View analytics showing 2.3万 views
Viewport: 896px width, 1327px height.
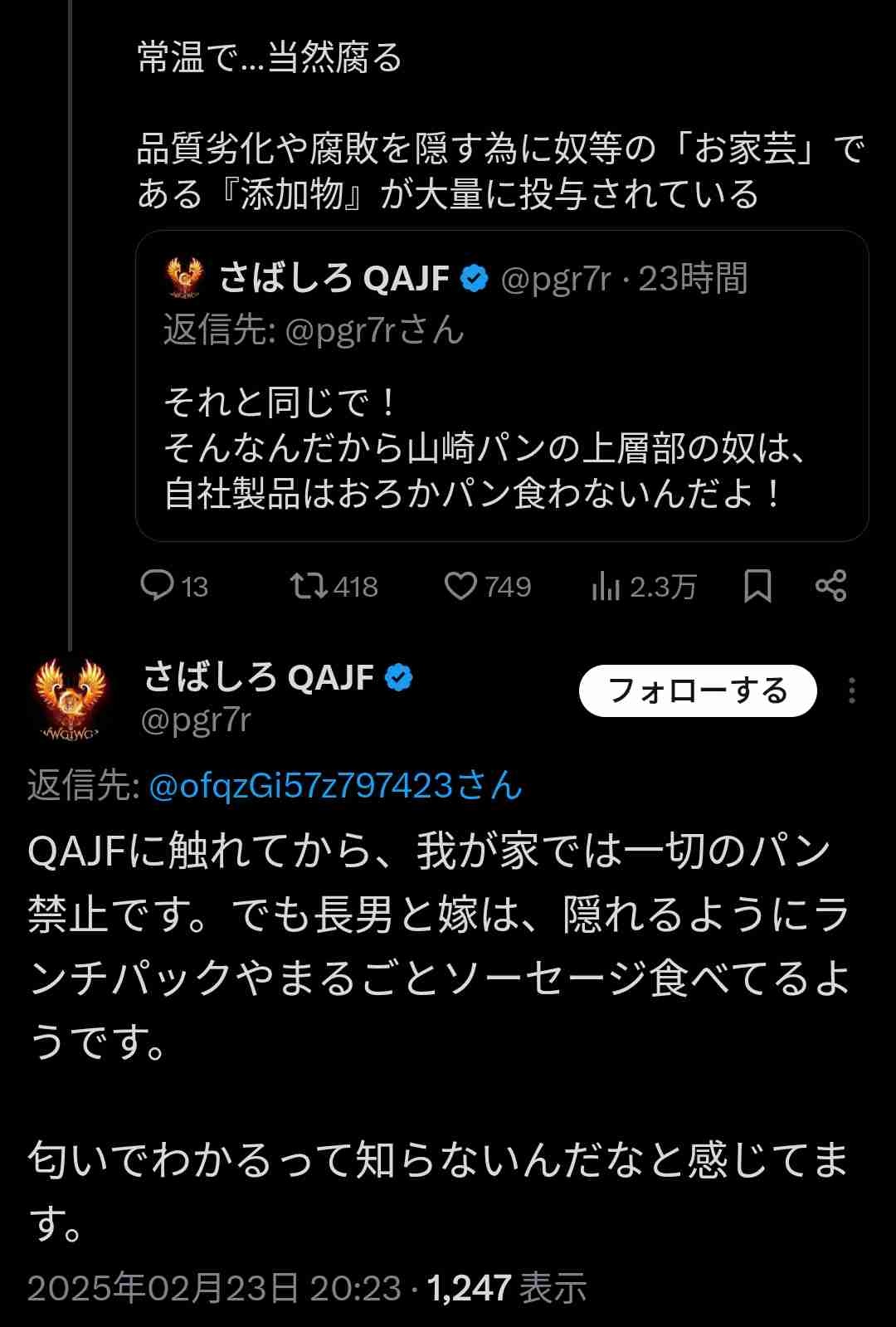pos(606,587)
